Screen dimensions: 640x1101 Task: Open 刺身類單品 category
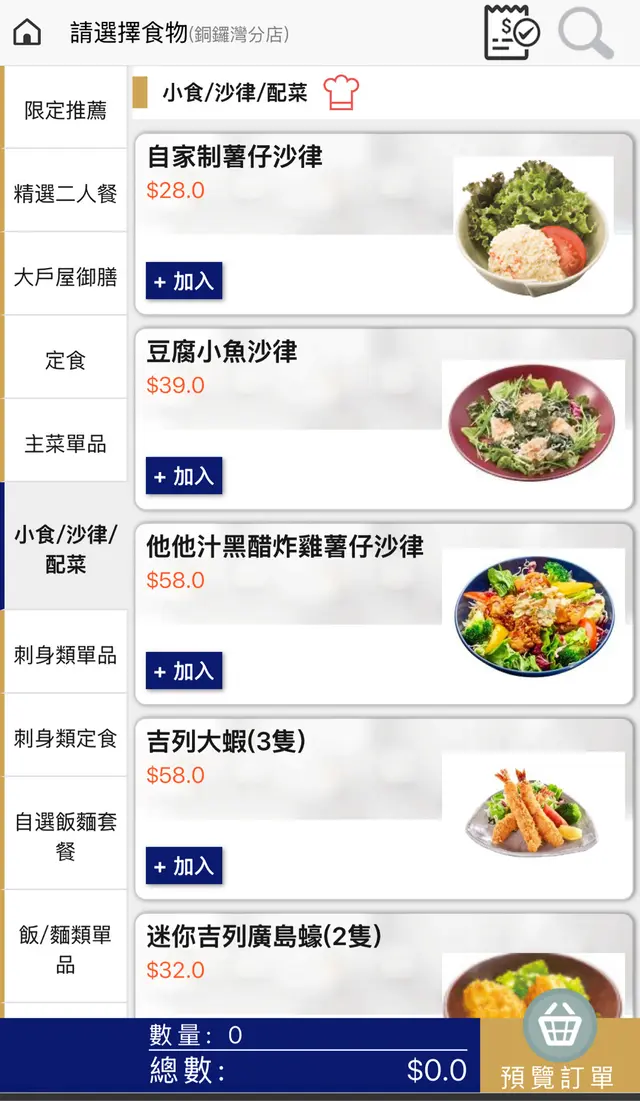click(x=66, y=655)
